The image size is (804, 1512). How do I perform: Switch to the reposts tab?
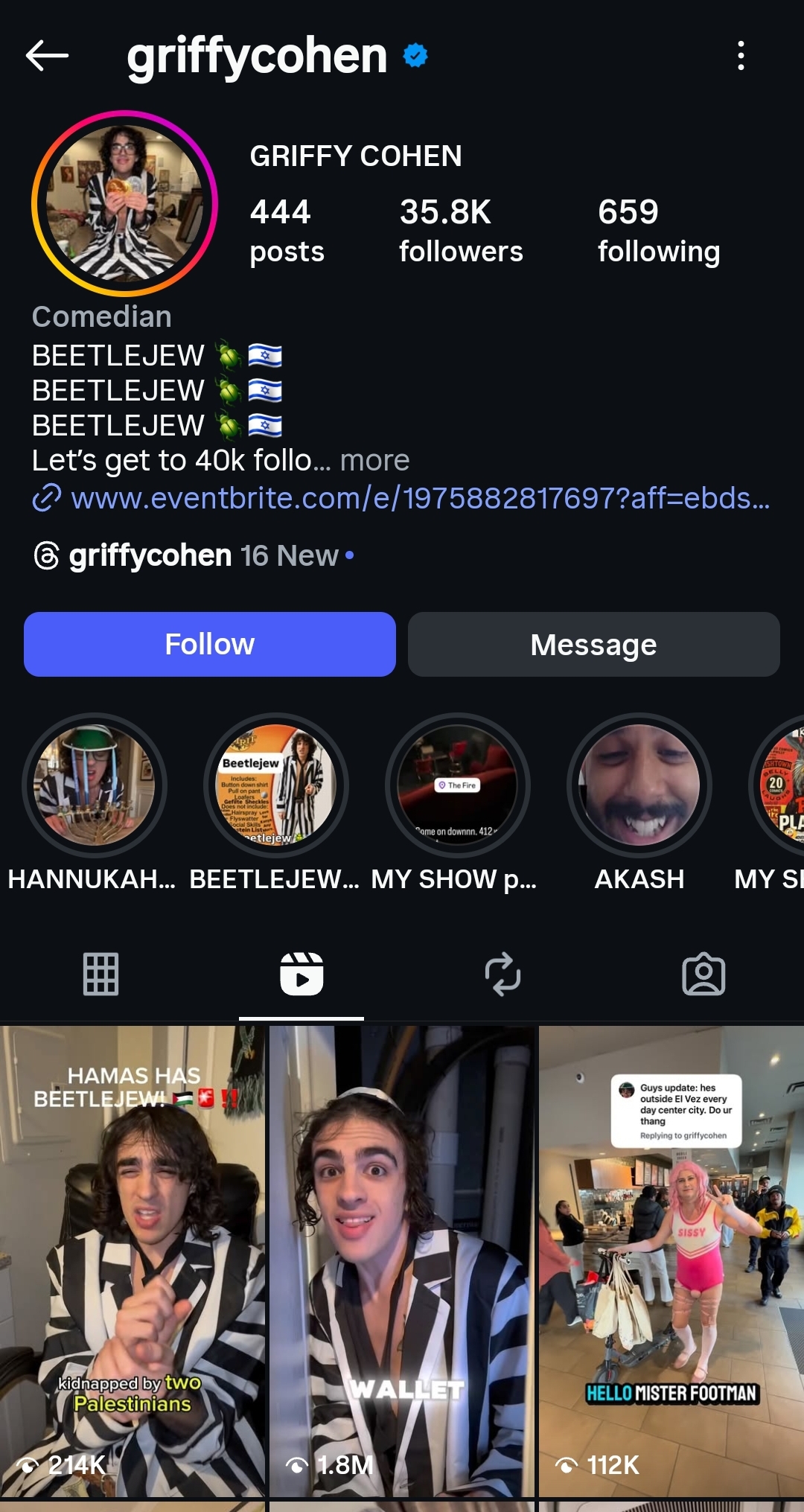502,974
